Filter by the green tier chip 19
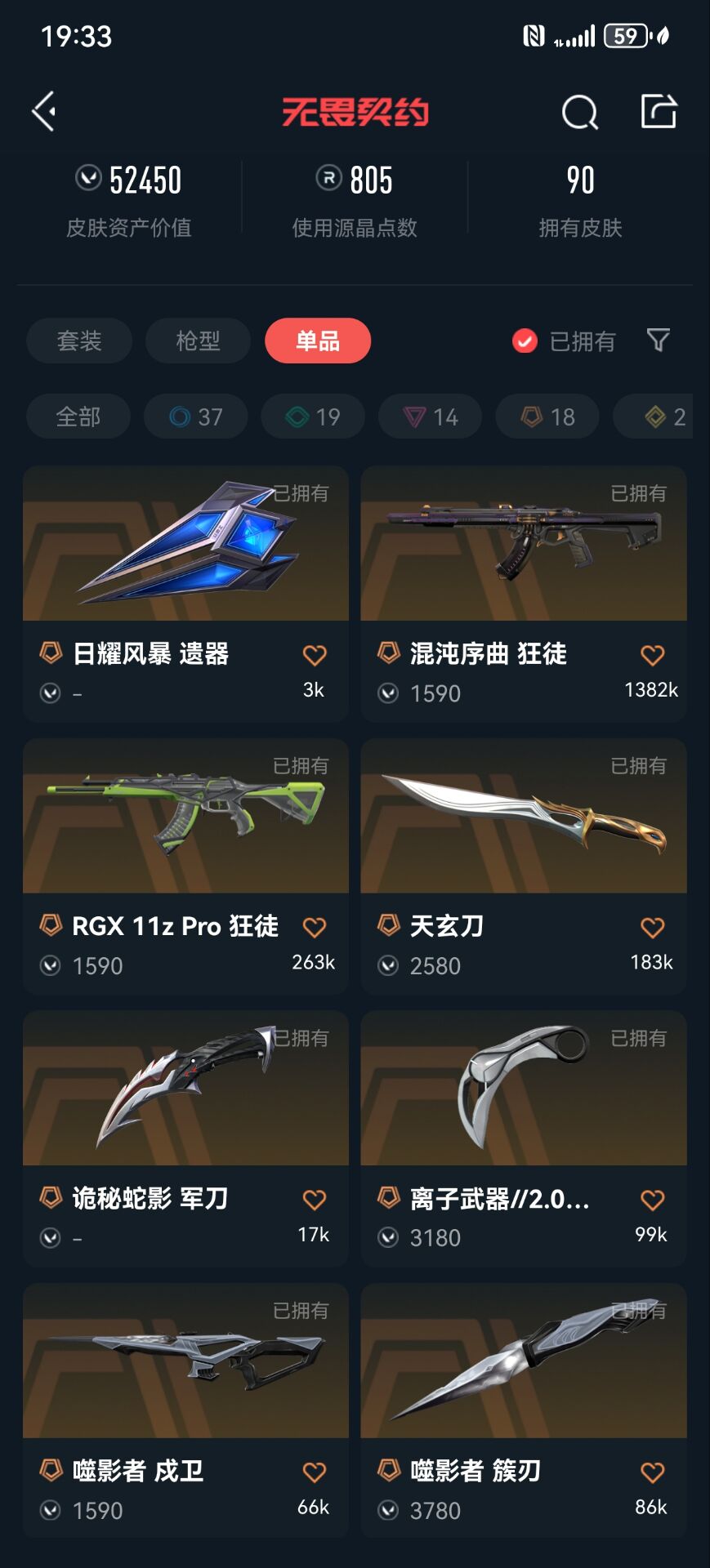The image size is (710, 1568). (x=313, y=416)
